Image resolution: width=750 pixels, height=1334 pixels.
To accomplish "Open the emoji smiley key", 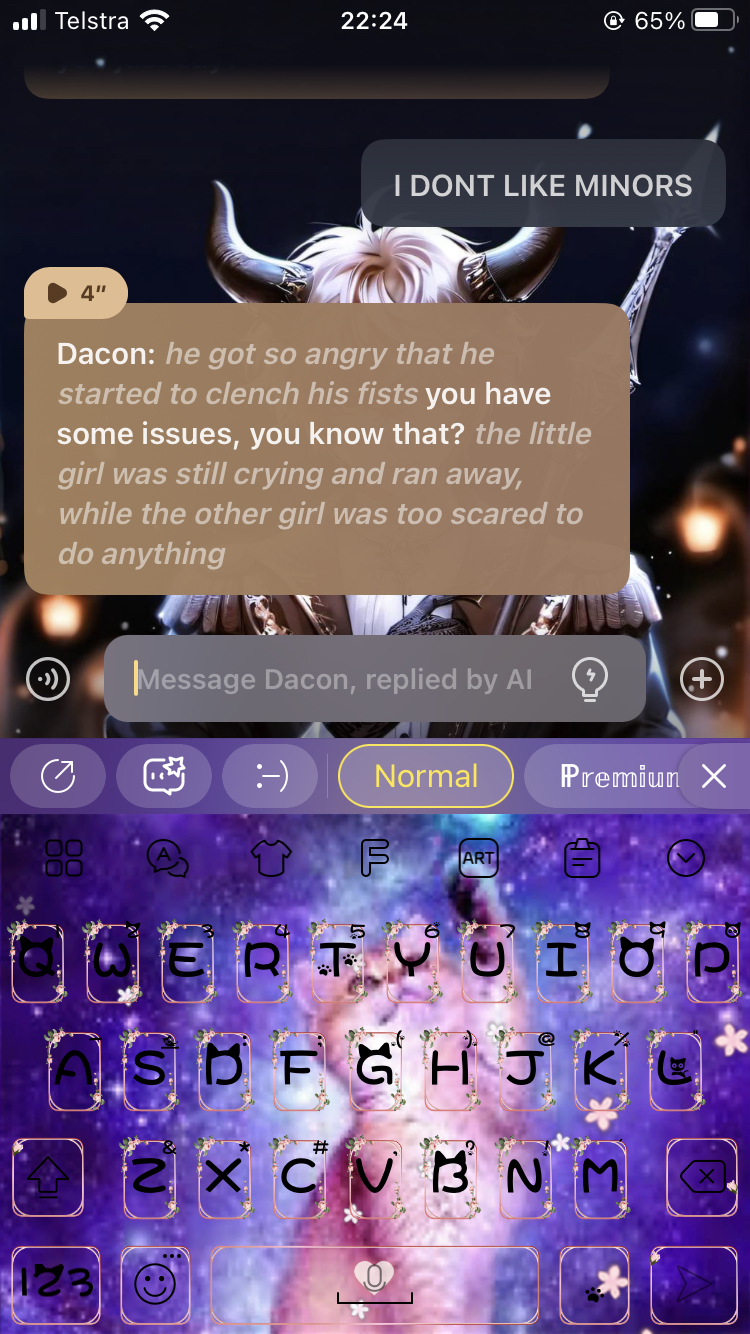I will [x=155, y=1283].
